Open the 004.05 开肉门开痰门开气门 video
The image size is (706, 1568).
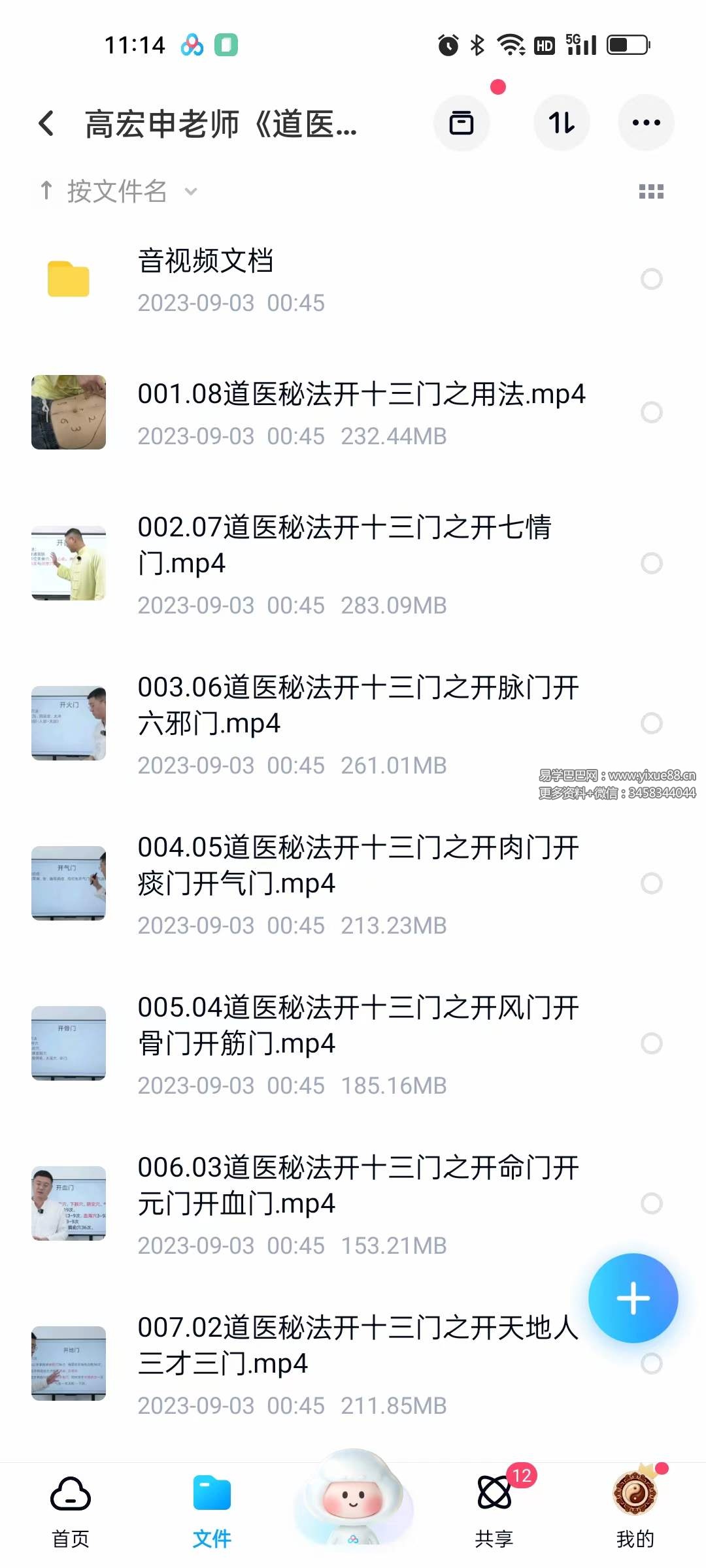click(x=357, y=865)
